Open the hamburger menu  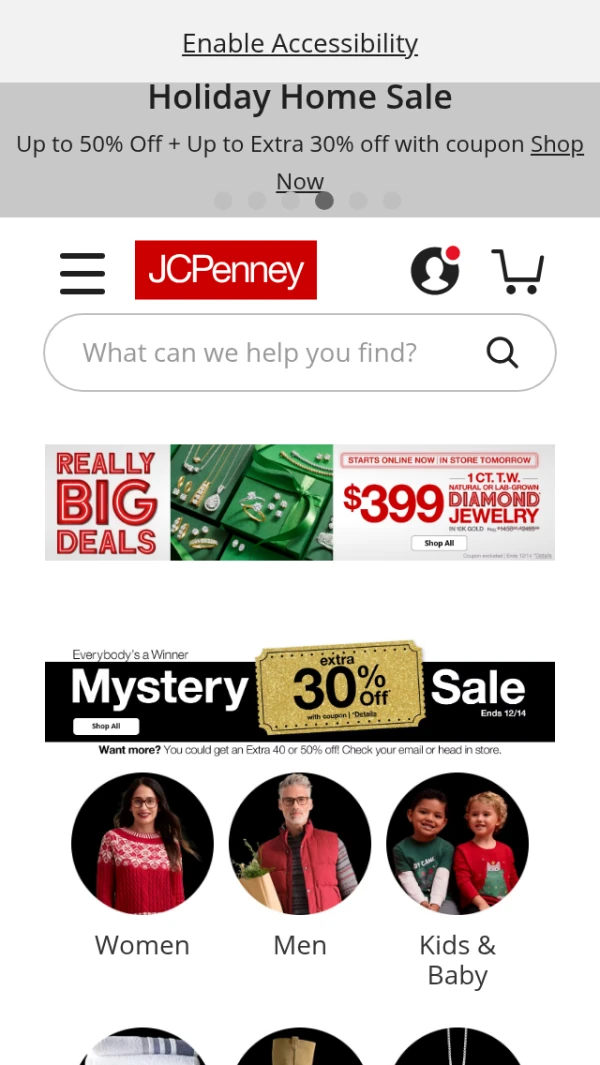point(82,272)
